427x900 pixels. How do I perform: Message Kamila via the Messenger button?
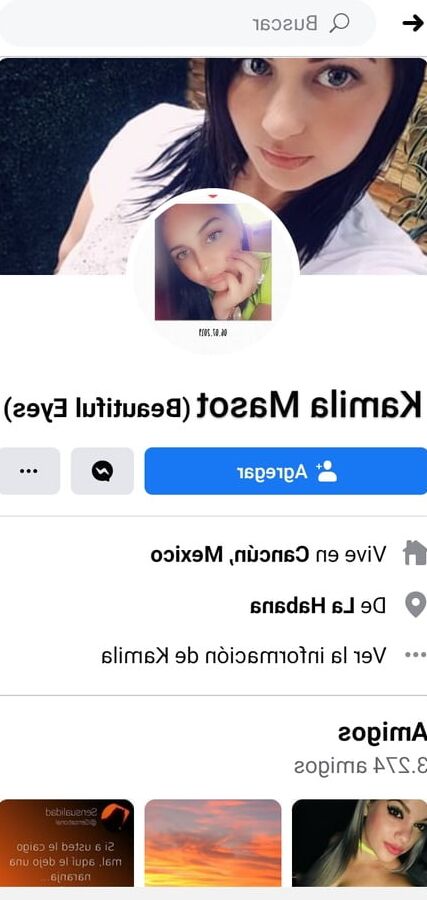pos(102,471)
